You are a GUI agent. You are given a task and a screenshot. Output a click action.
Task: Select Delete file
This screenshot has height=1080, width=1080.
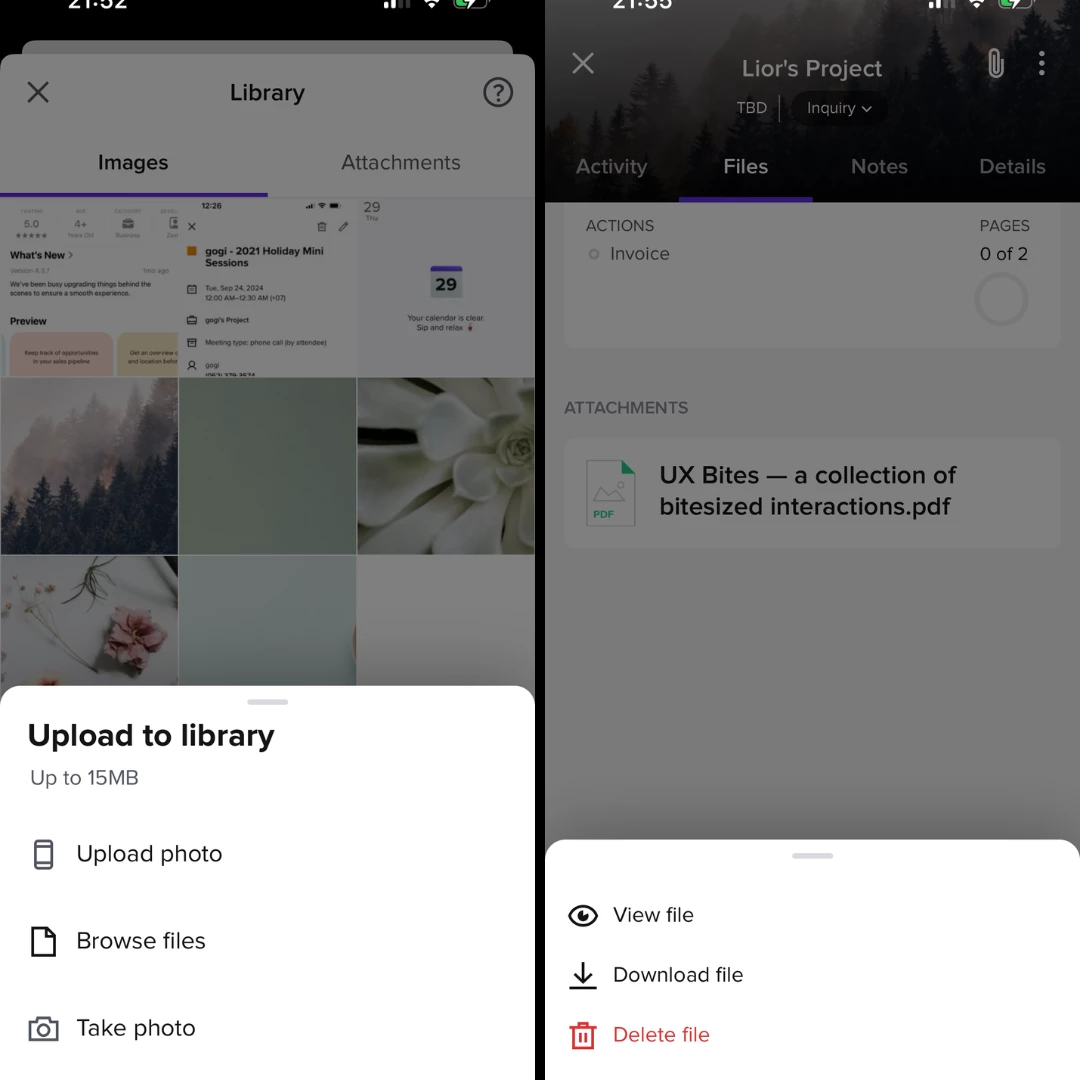661,1035
